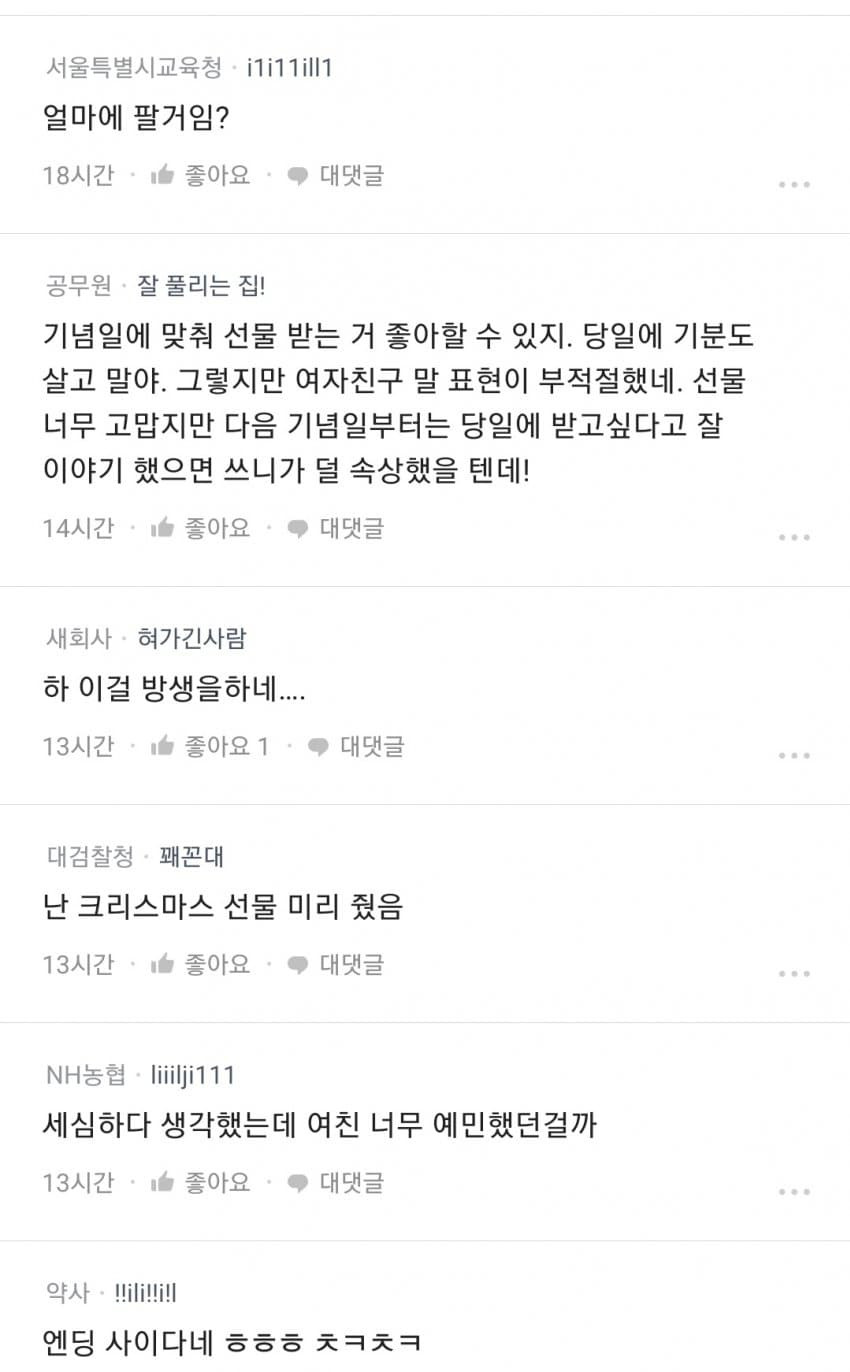Like 혀가긴사람's comment "하 이걸 방생을하네"
The image size is (850, 1372).
[210, 746]
